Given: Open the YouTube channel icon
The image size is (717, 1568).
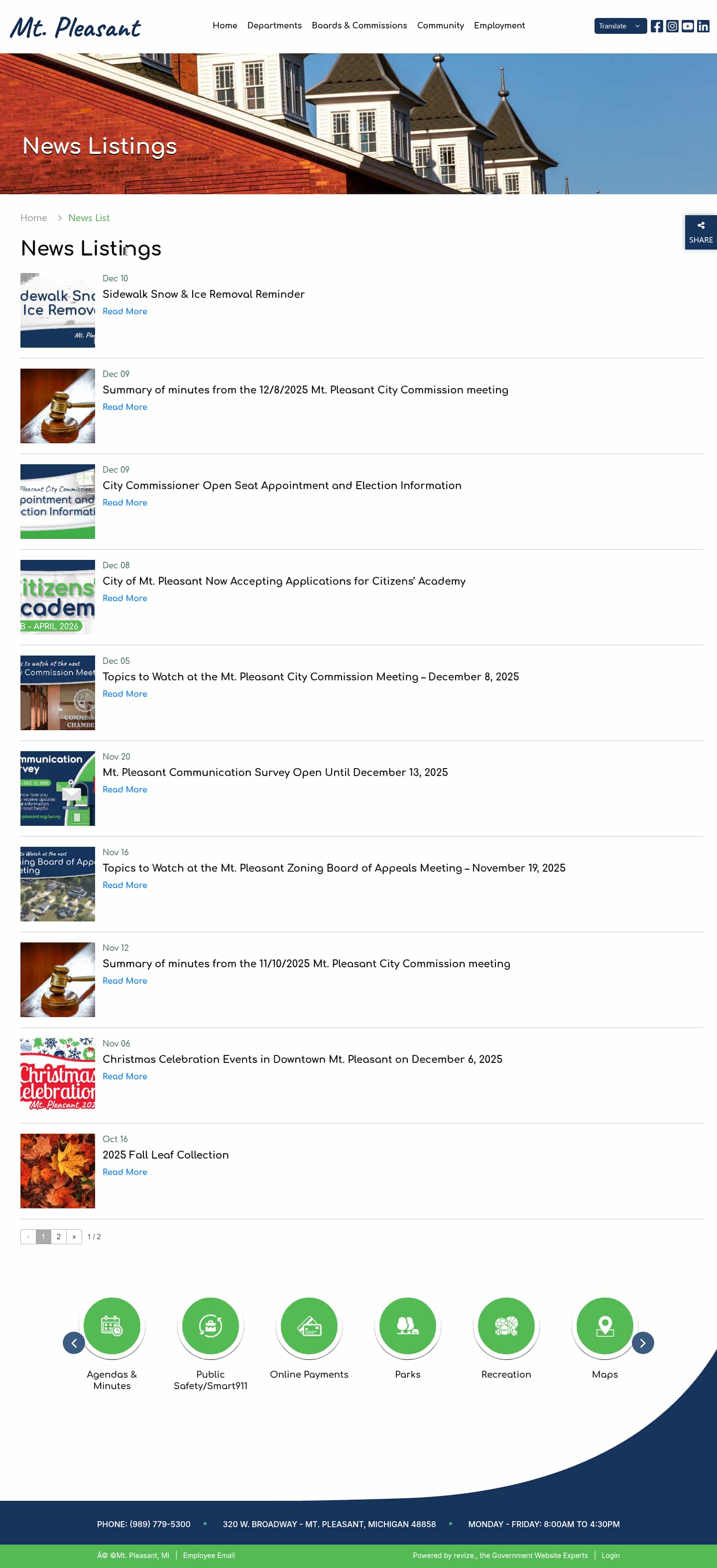Looking at the screenshot, I should tap(687, 26).
